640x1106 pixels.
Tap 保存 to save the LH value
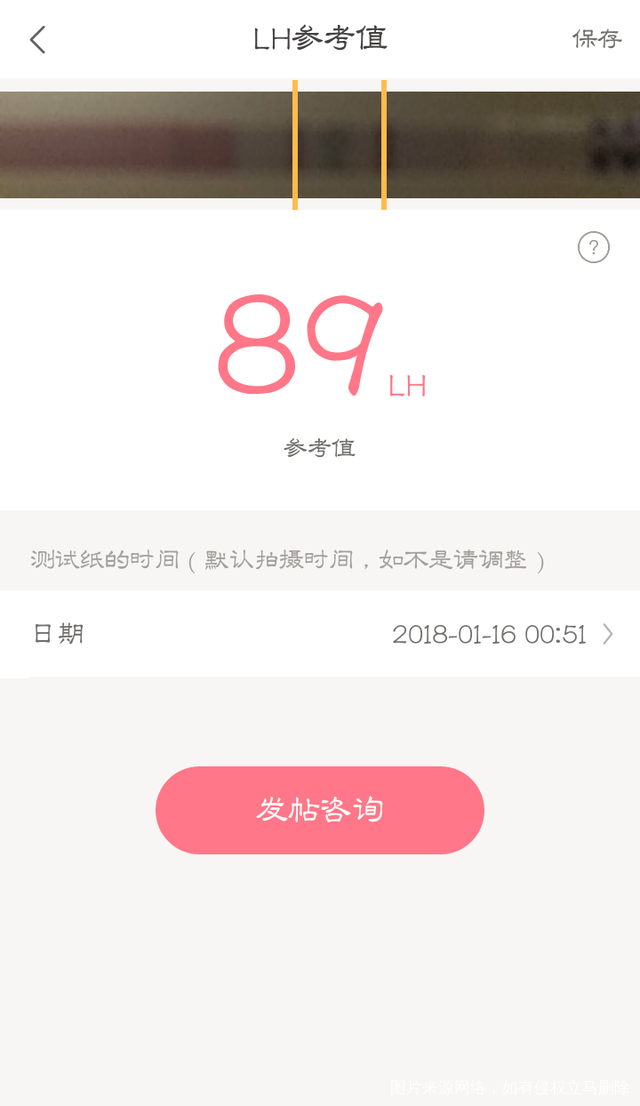tap(596, 39)
